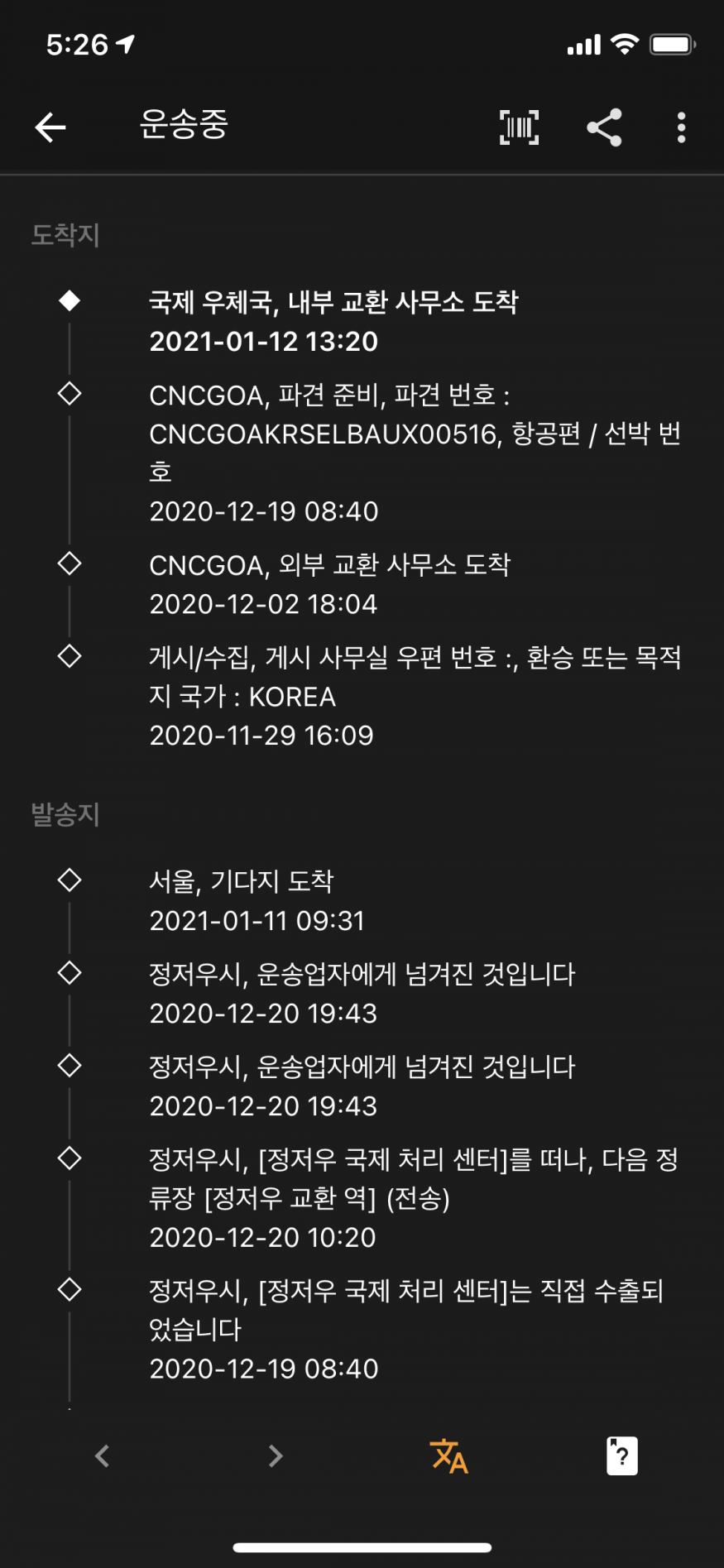This screenshot has height=1568, width=724.
Task: Toggle the translate icon
Action: tap(449, 1455)
